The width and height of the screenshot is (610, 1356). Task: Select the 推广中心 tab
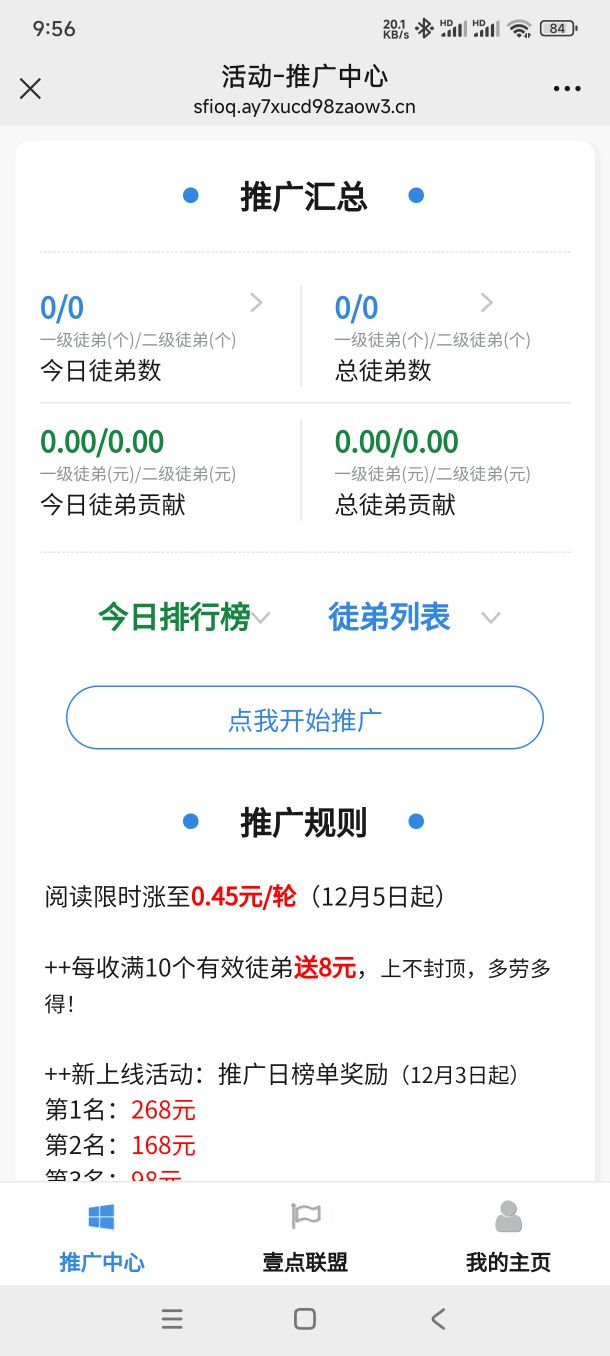point(101,1237)
